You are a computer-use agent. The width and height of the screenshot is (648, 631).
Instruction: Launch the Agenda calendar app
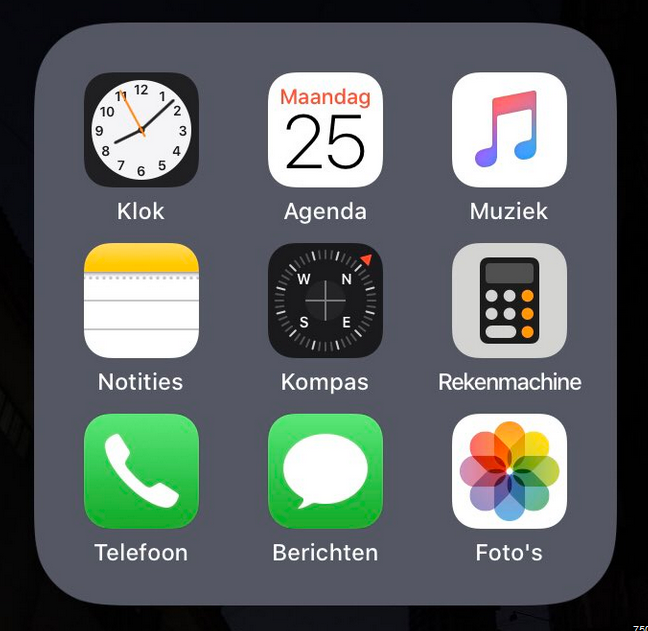point(325,130)
